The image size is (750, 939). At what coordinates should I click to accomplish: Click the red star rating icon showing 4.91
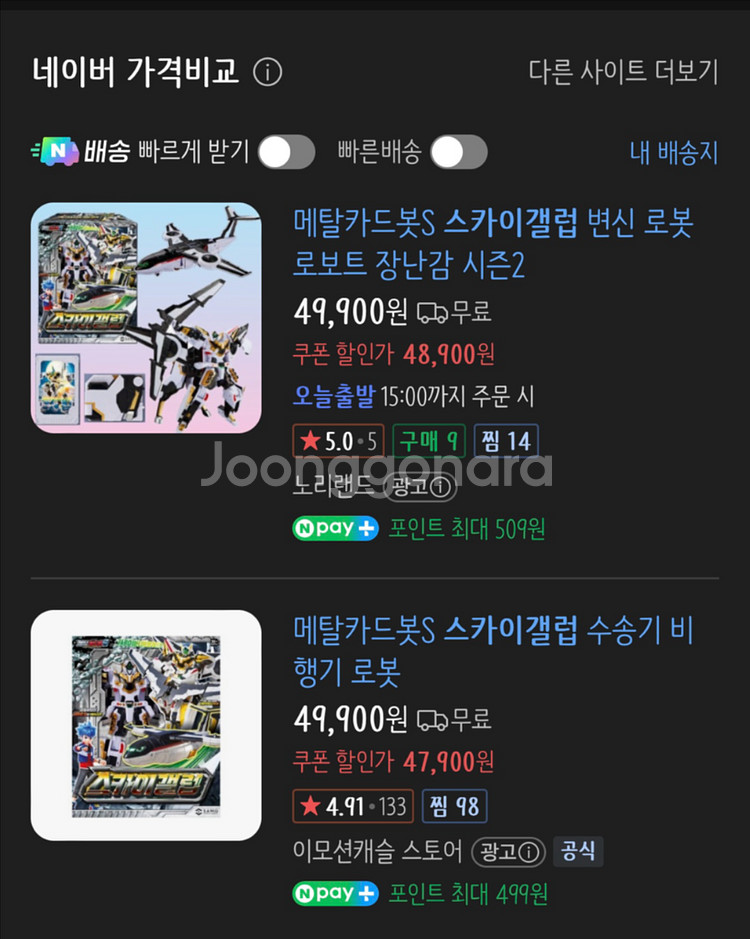312,807
